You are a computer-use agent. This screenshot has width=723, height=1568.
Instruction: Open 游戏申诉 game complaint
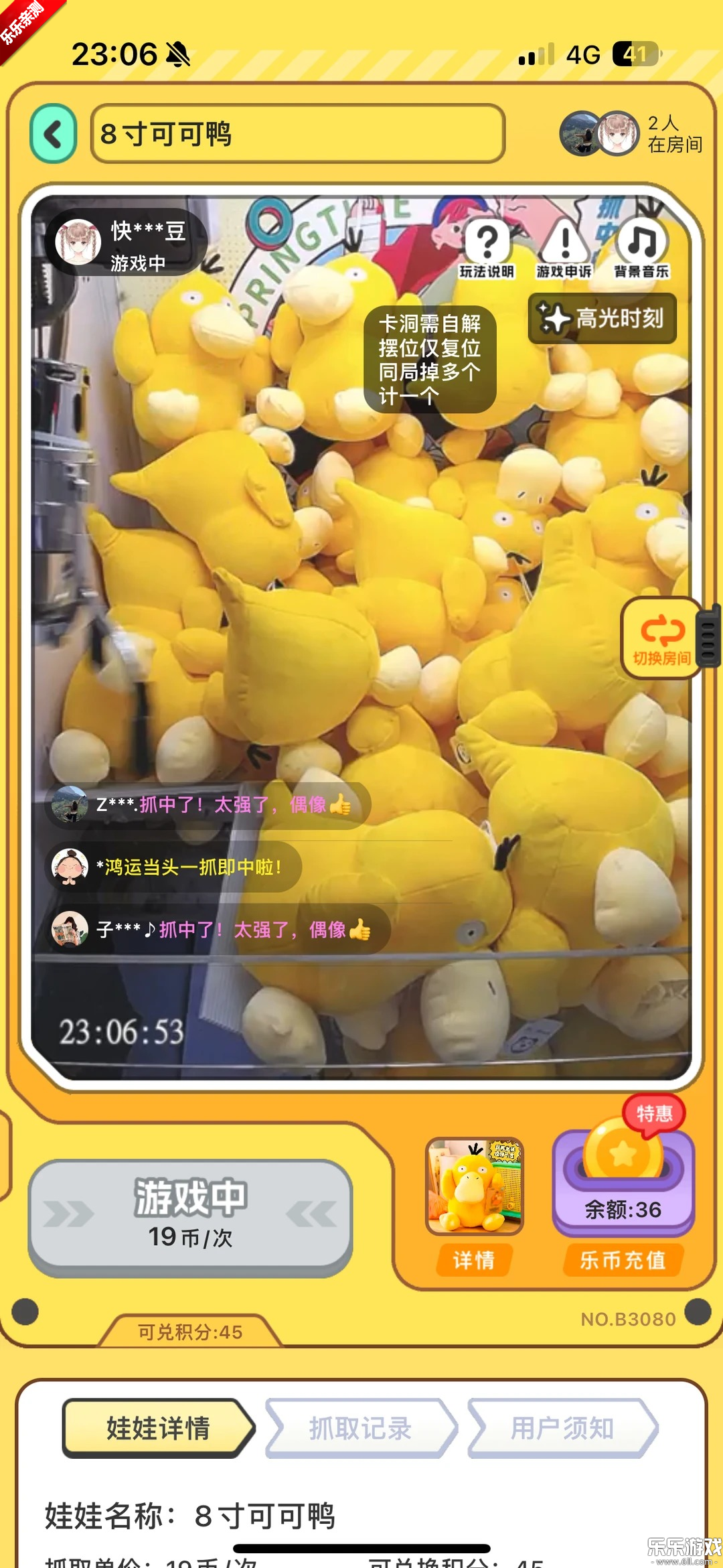[x=564, y=249]
